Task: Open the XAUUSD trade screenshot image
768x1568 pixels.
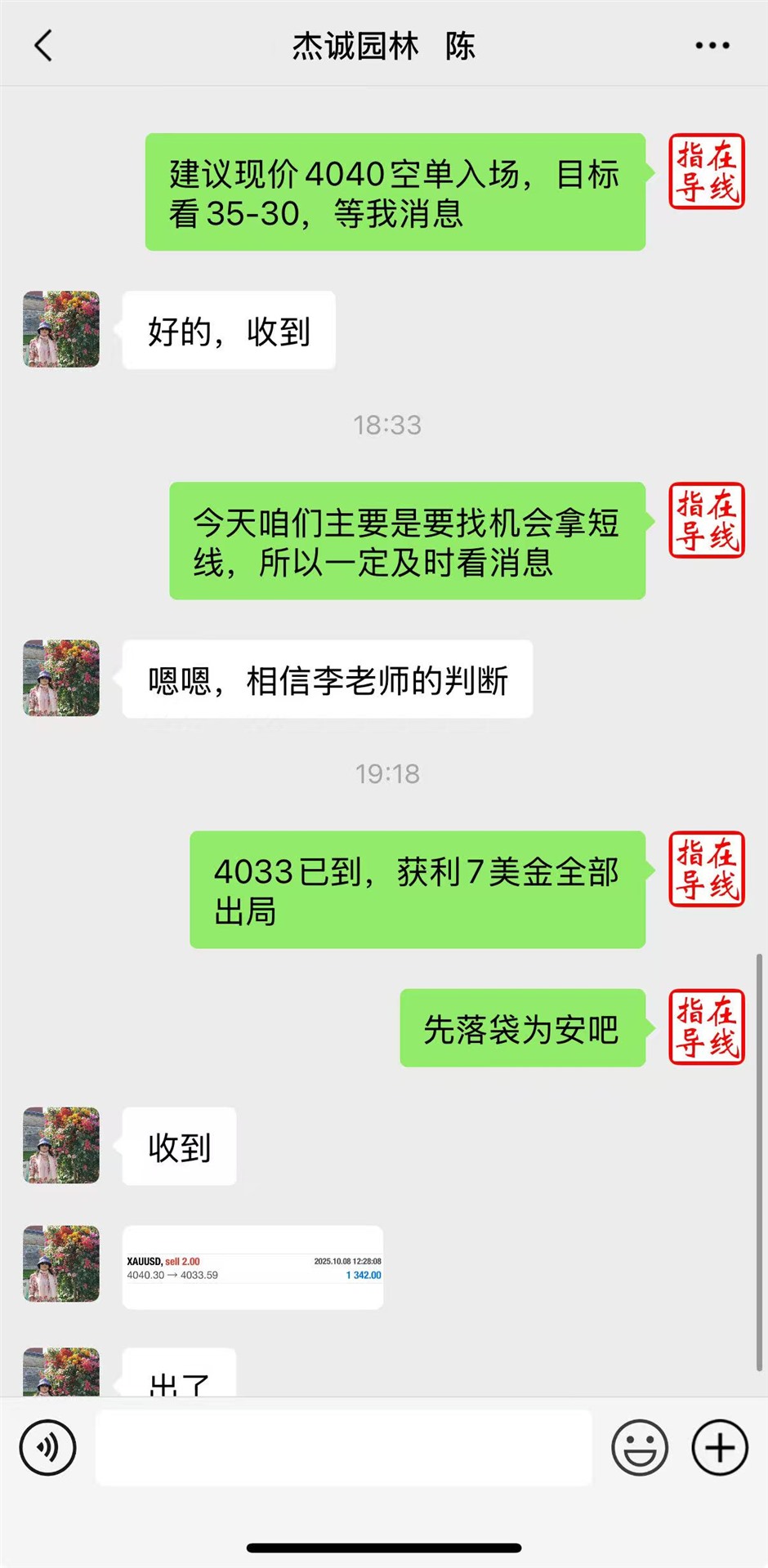Action: tap(252, 1267)
